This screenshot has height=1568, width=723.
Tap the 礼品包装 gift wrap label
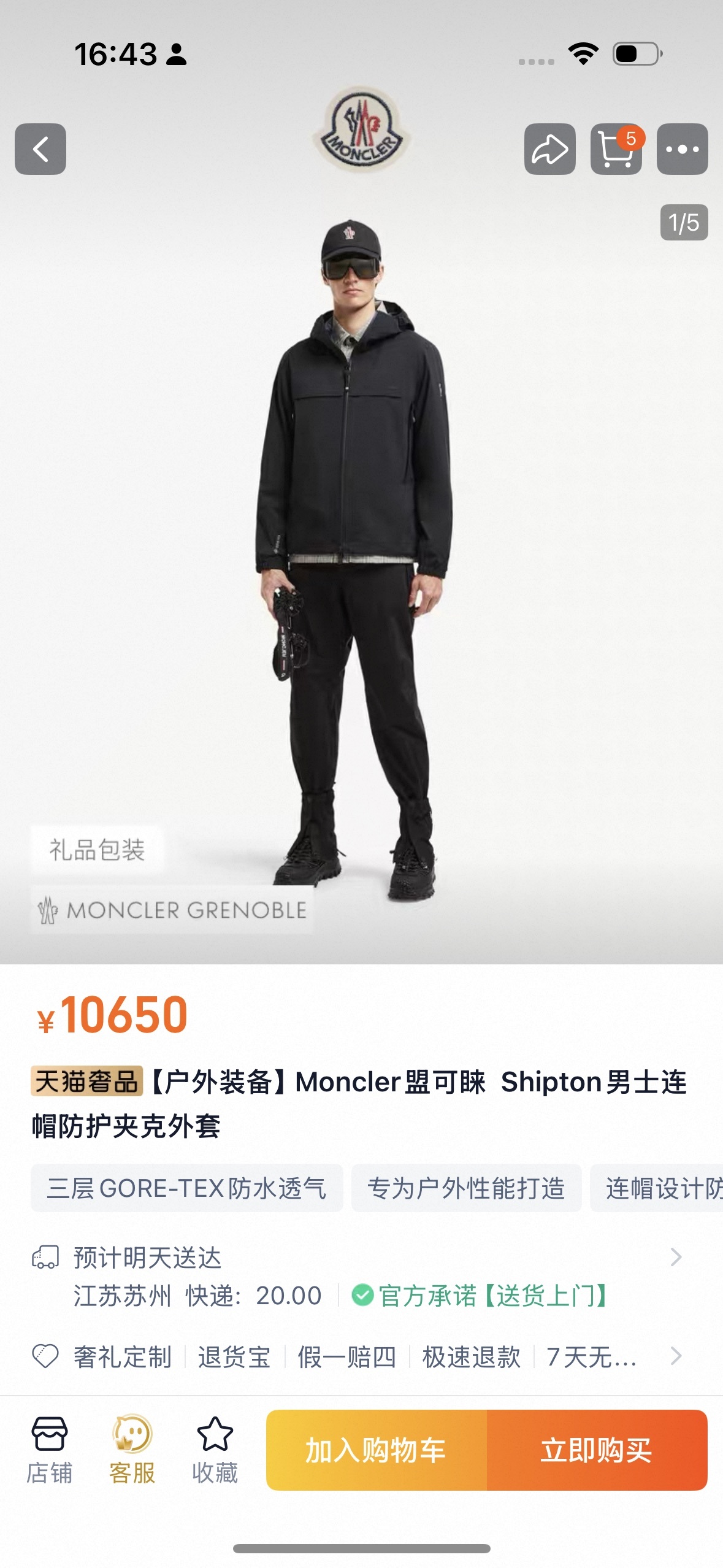(x=97, y=850)
